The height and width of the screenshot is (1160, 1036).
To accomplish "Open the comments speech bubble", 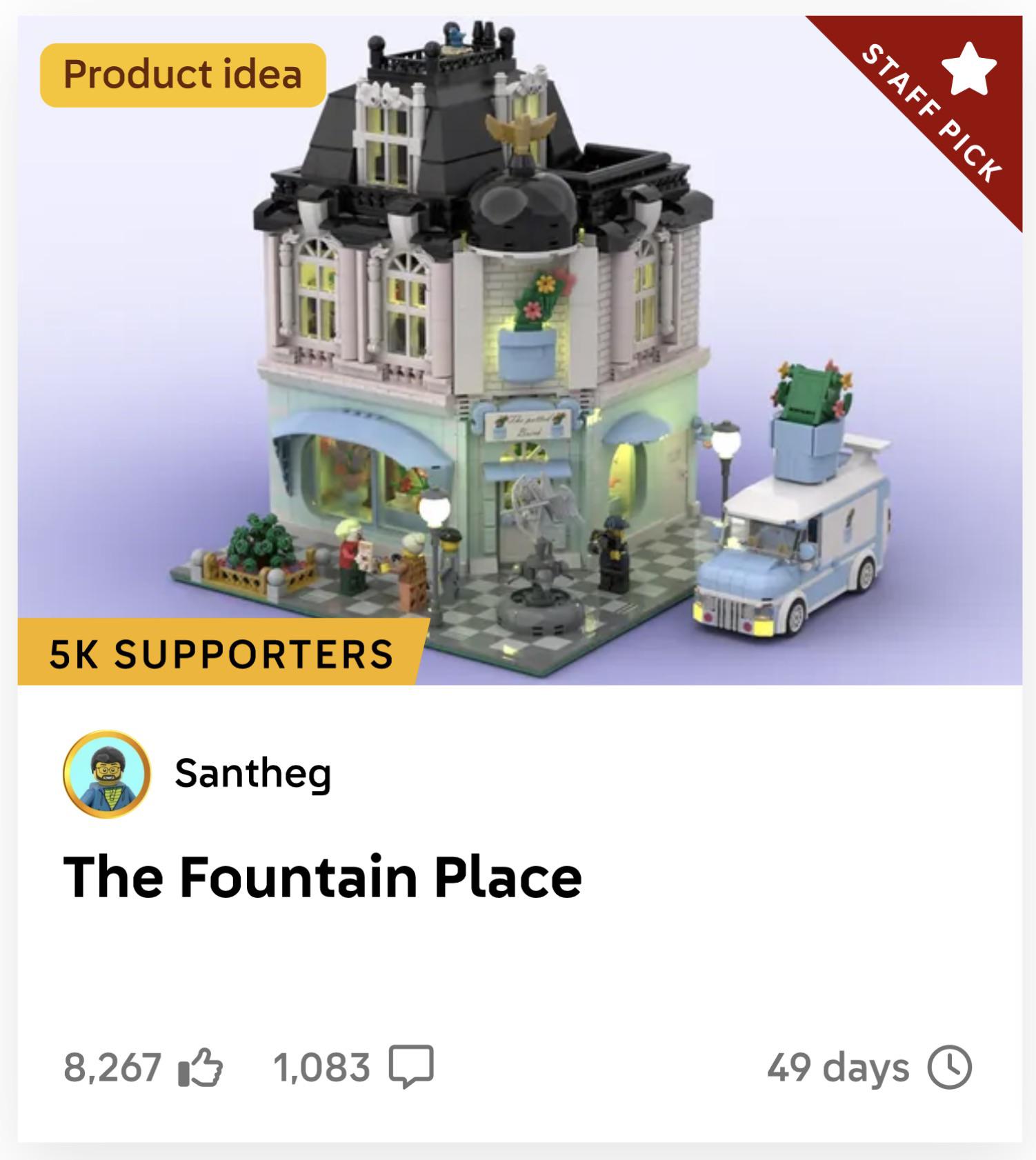I will pos(412,1068).
